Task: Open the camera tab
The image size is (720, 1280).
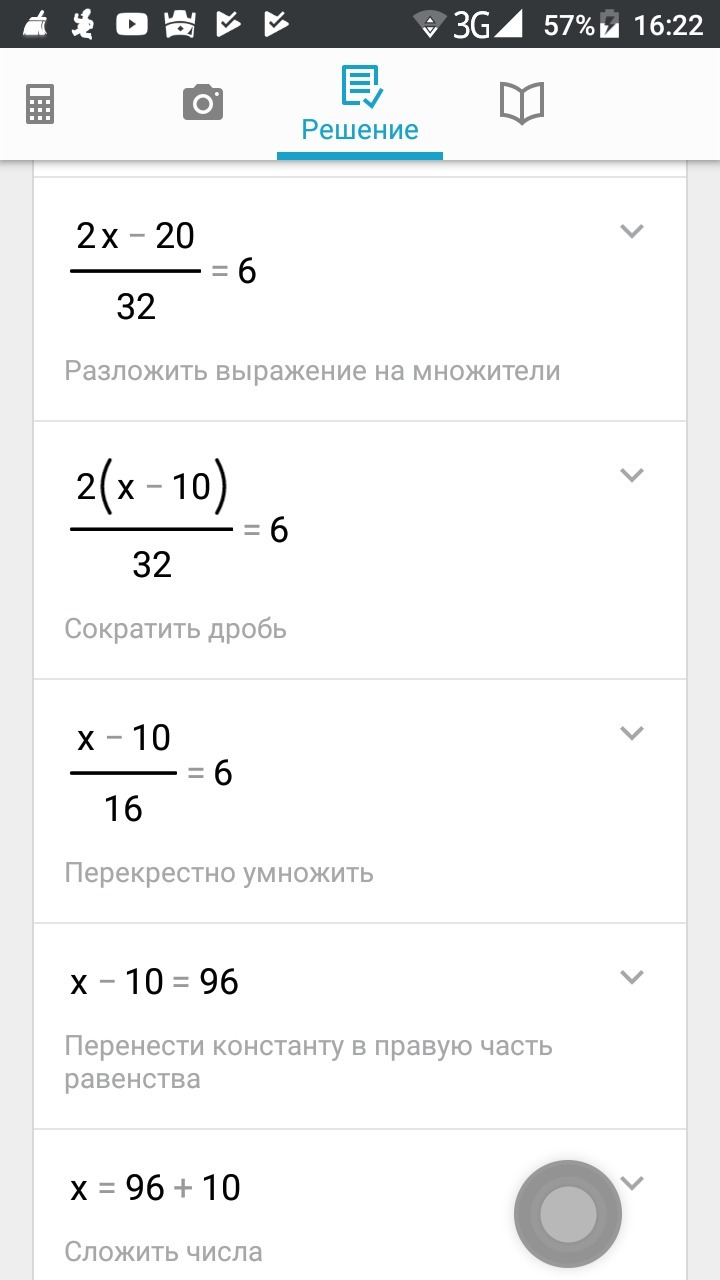Action: 202,103
